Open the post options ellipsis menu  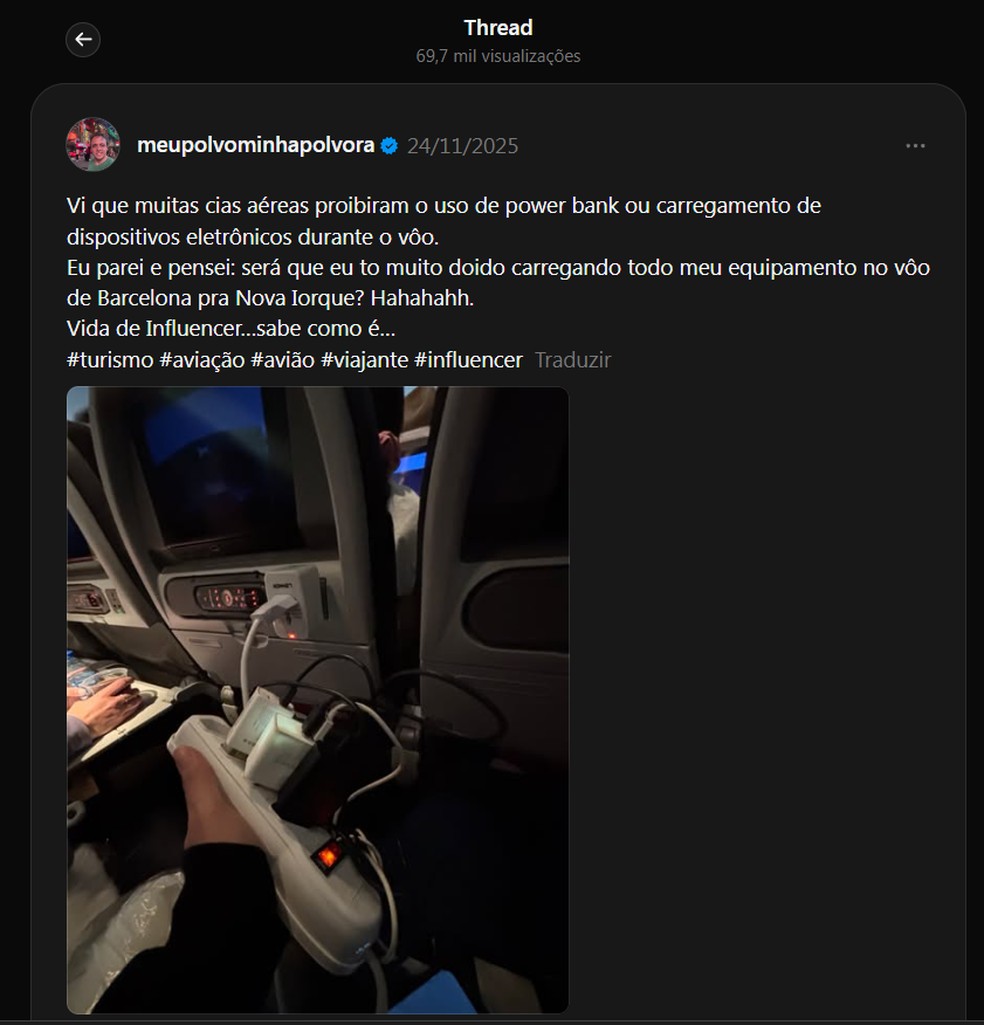[x=915, y=145]
